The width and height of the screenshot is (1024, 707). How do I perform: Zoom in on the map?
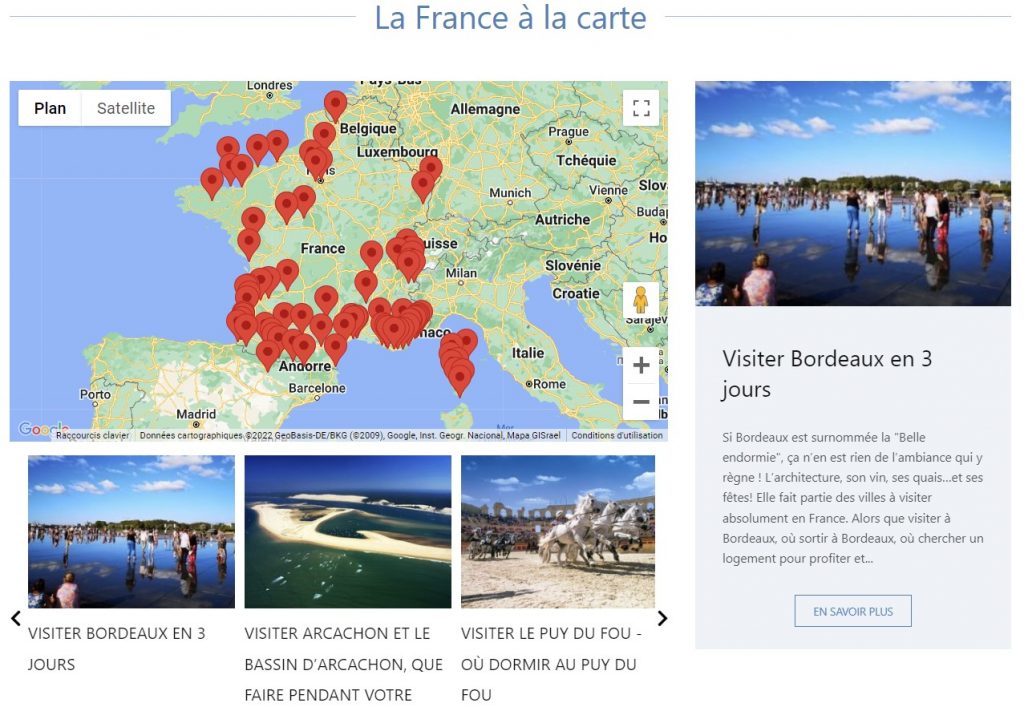click(x=641, y=366)
